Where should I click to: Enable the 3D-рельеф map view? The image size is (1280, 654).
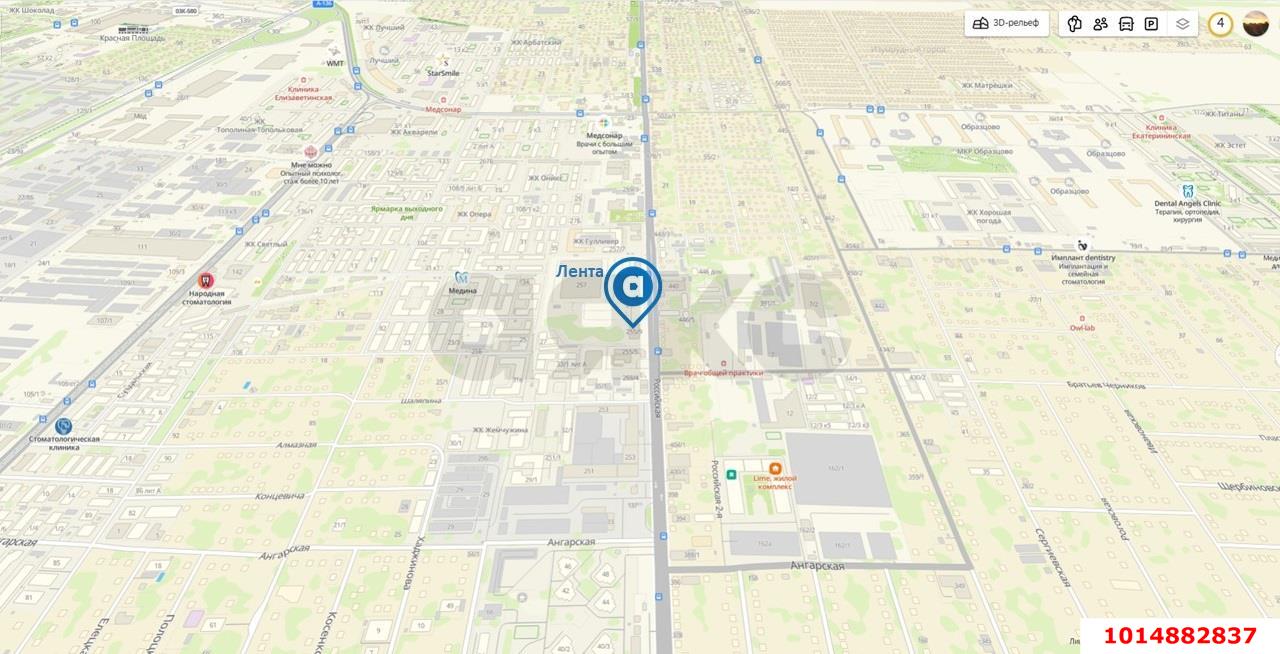click(x=1007, y=24)
